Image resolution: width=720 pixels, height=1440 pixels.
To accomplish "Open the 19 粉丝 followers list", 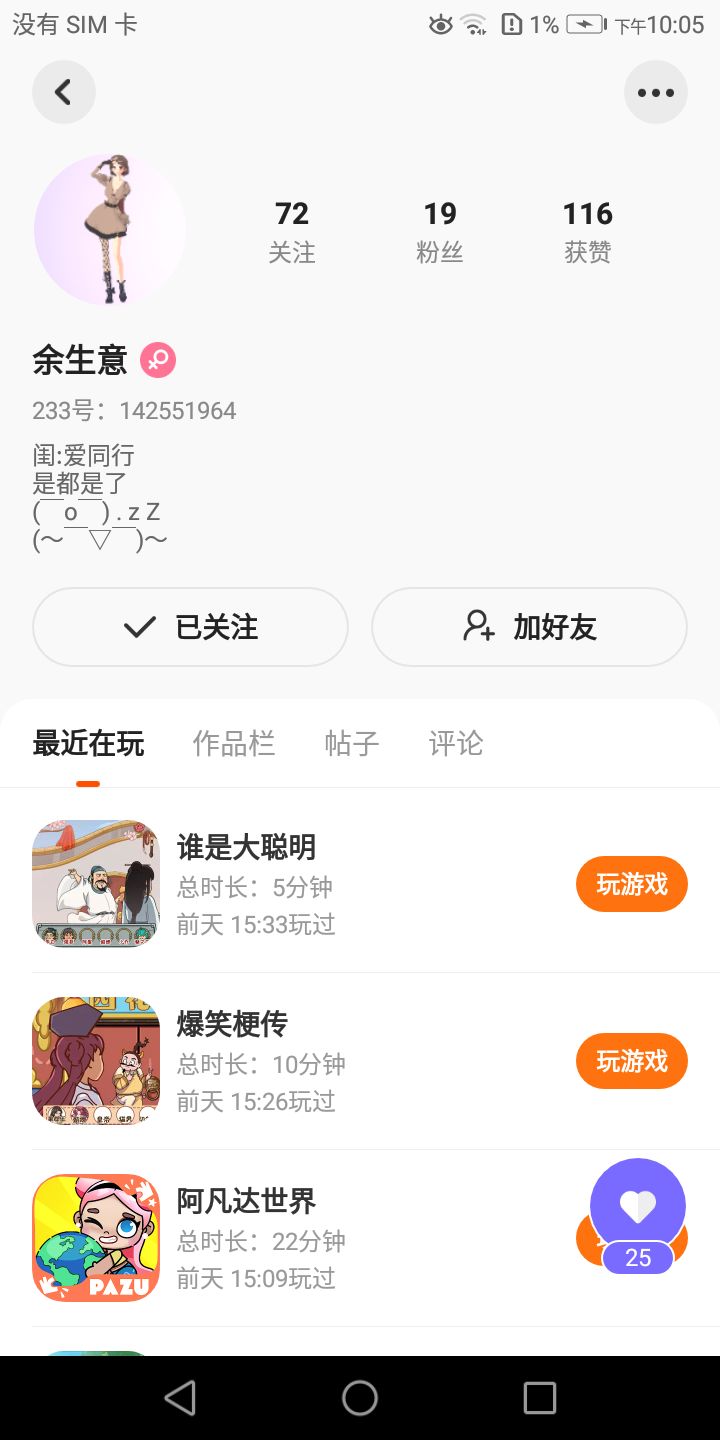I will tap(439, 230).
